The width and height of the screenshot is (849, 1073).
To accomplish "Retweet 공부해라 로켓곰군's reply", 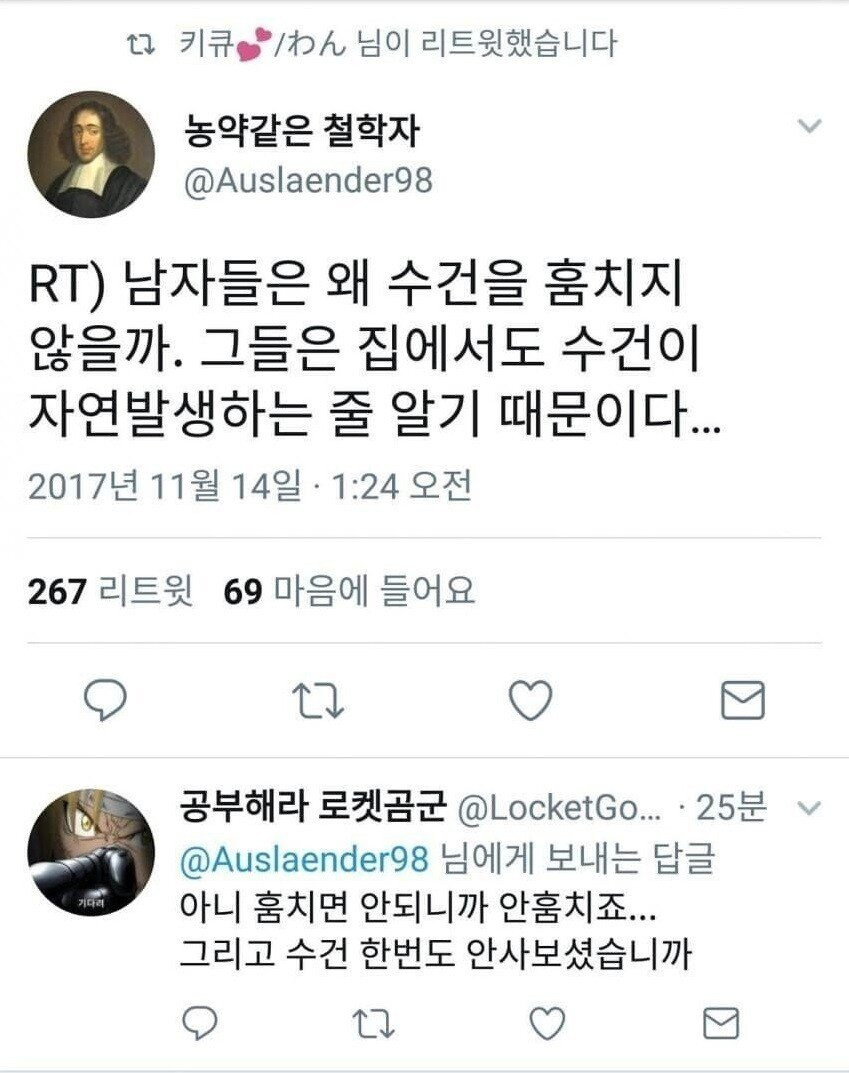I will (x=374, y=1023).
